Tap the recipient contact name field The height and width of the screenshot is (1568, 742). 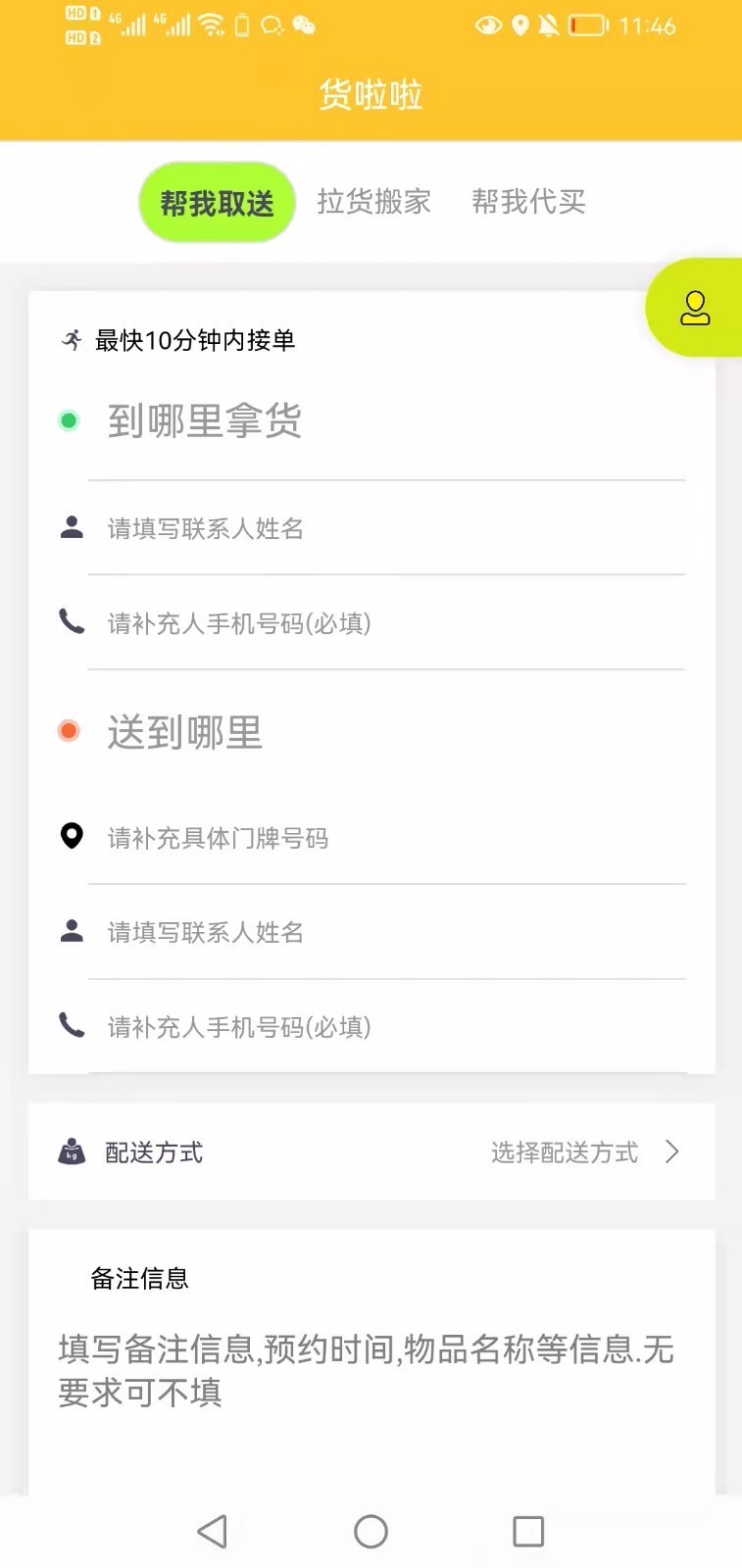387,932
